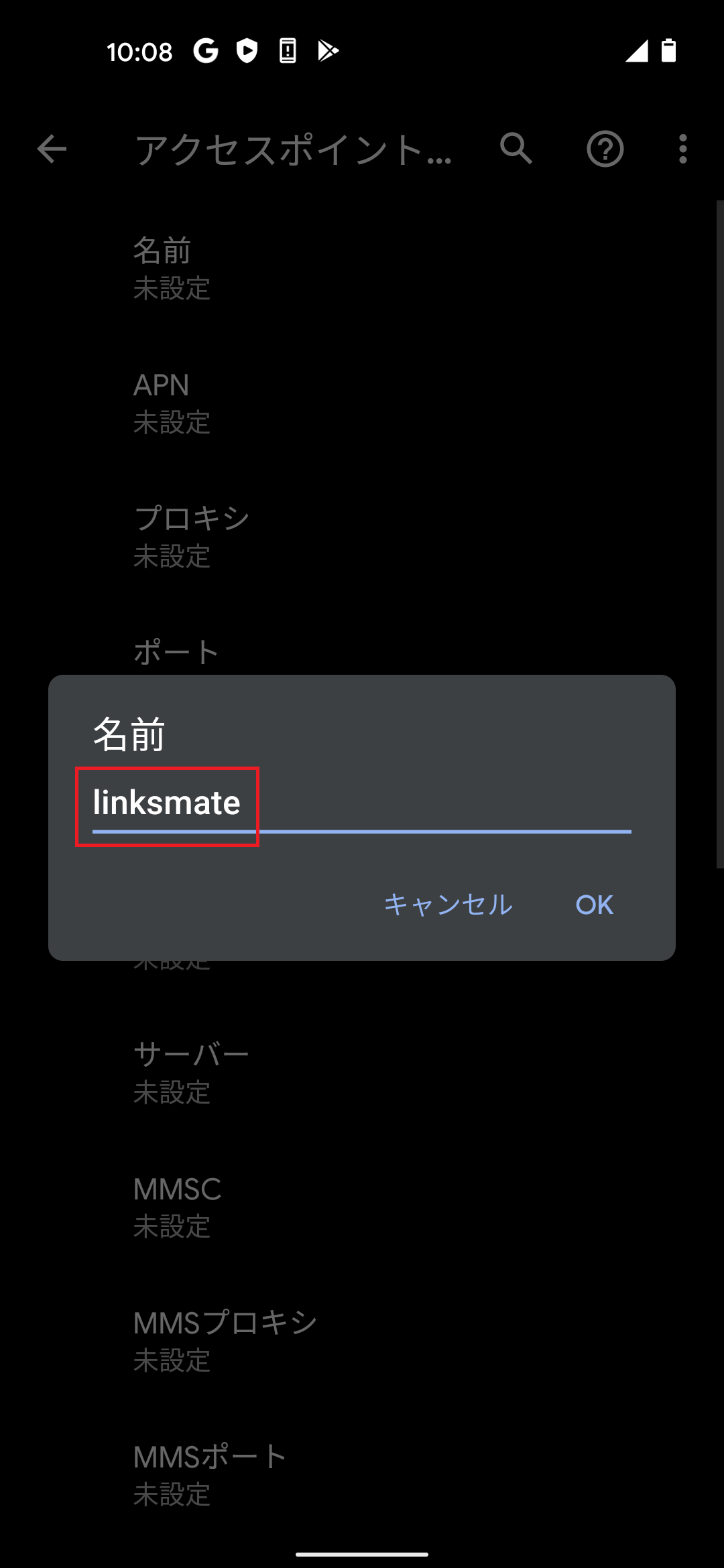724x1568 pixels.
Task: Tap the name text field containing linksmate
Action: 362,804
